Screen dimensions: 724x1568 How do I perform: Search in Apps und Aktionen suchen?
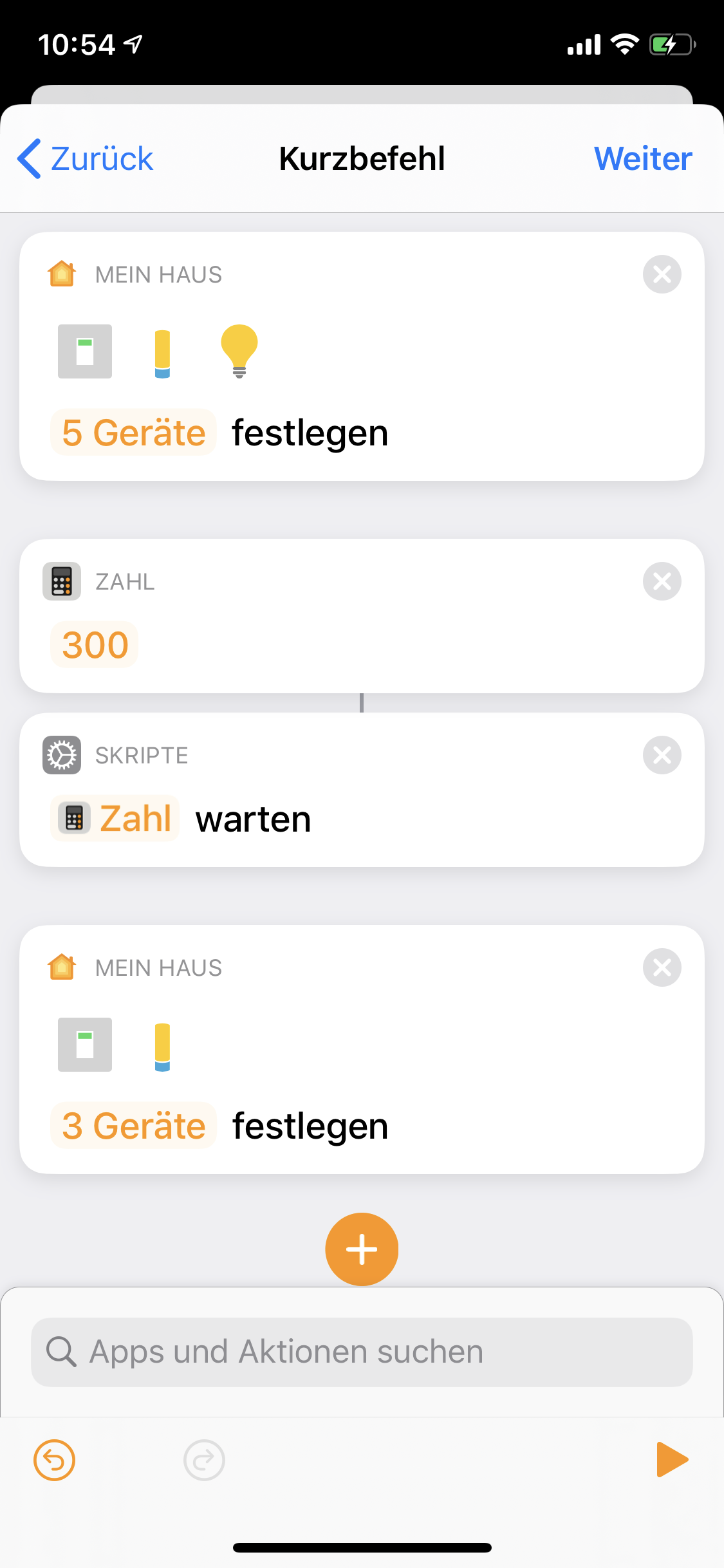pyautogui.click(x=362, y=1352)
